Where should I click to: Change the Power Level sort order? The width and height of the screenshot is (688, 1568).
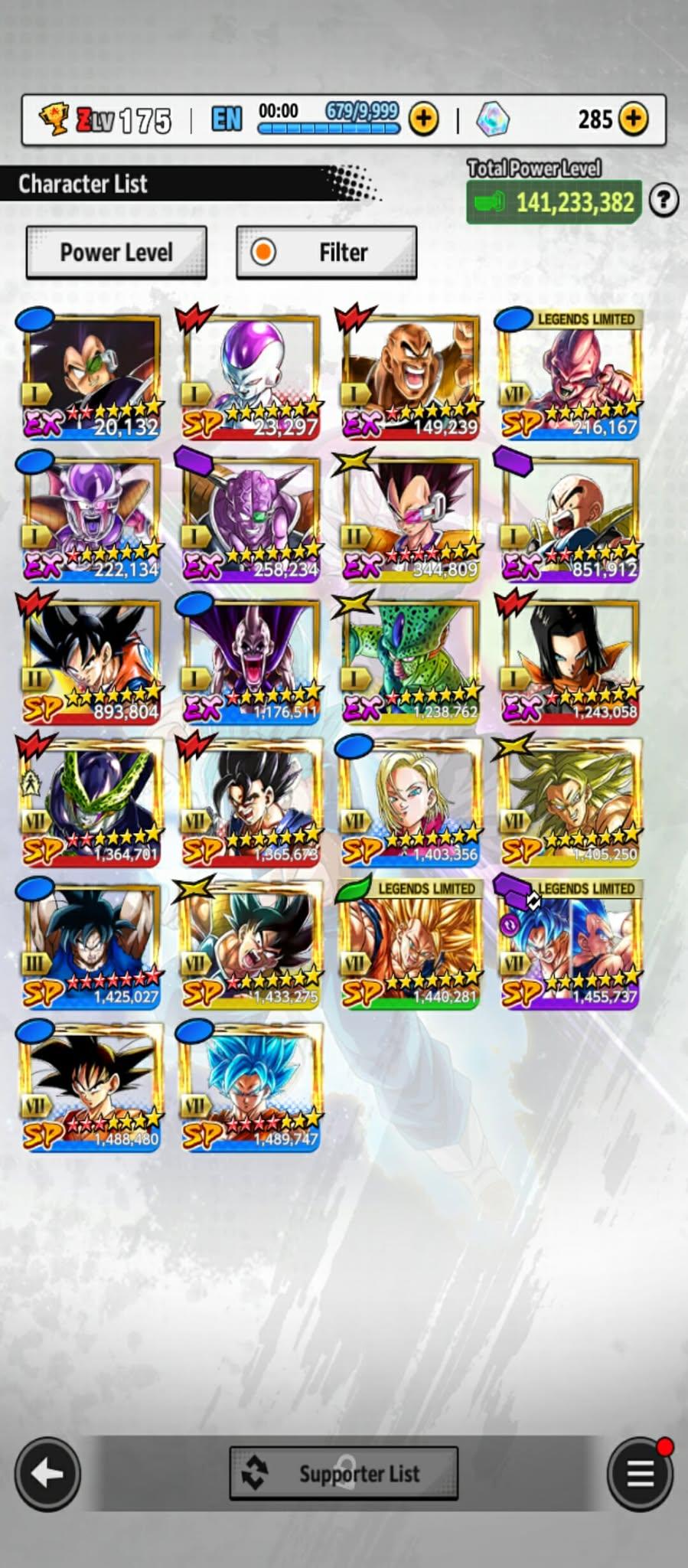coord(116,252)
